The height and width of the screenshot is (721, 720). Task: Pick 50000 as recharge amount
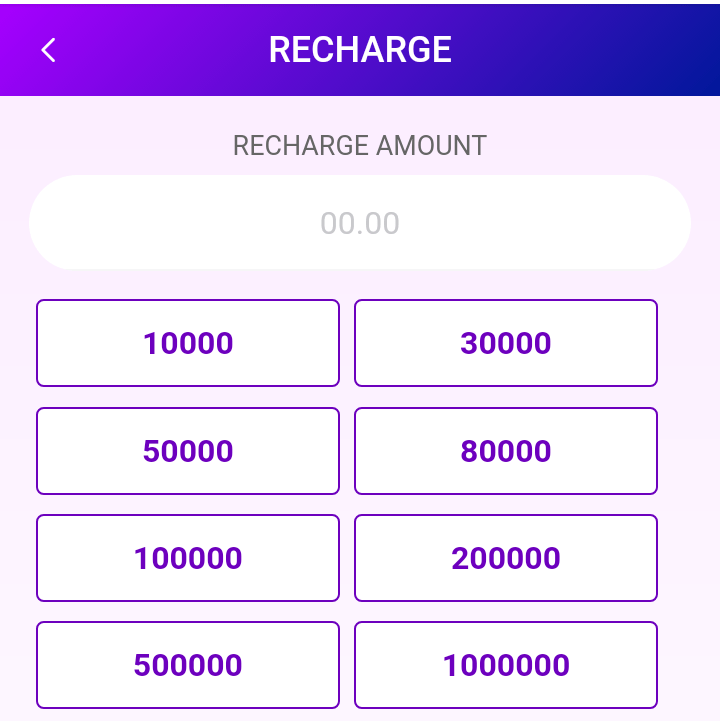click(x=188, y=451)
